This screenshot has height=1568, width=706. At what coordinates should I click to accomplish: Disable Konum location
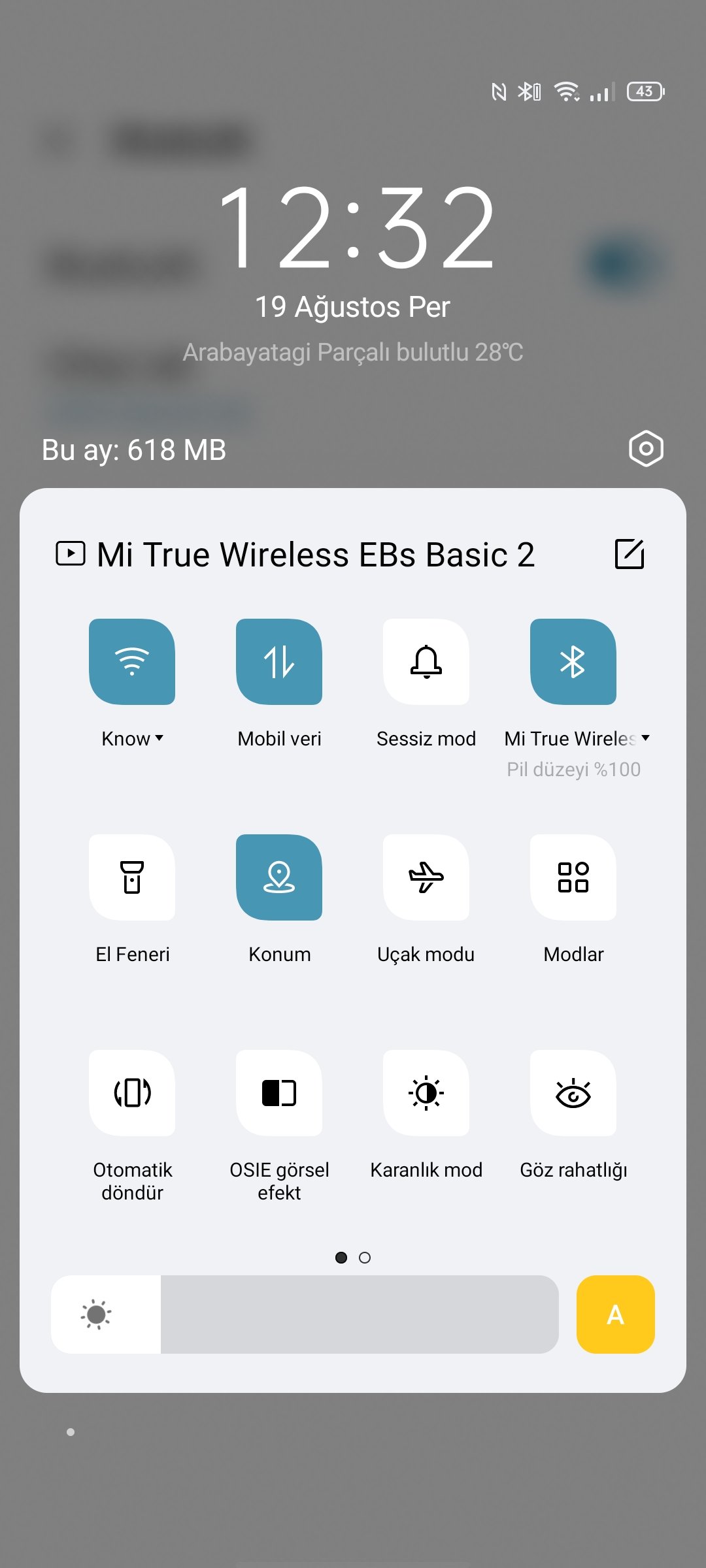point(279,877)
